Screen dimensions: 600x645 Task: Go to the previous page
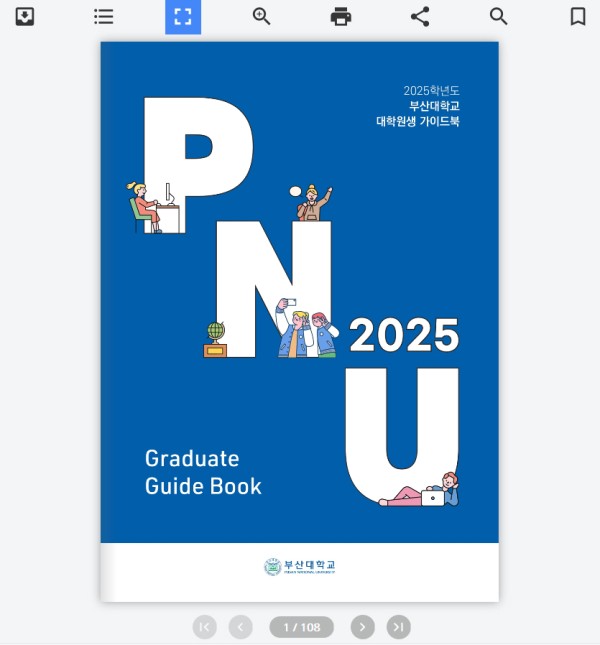(x=240, y=627)
